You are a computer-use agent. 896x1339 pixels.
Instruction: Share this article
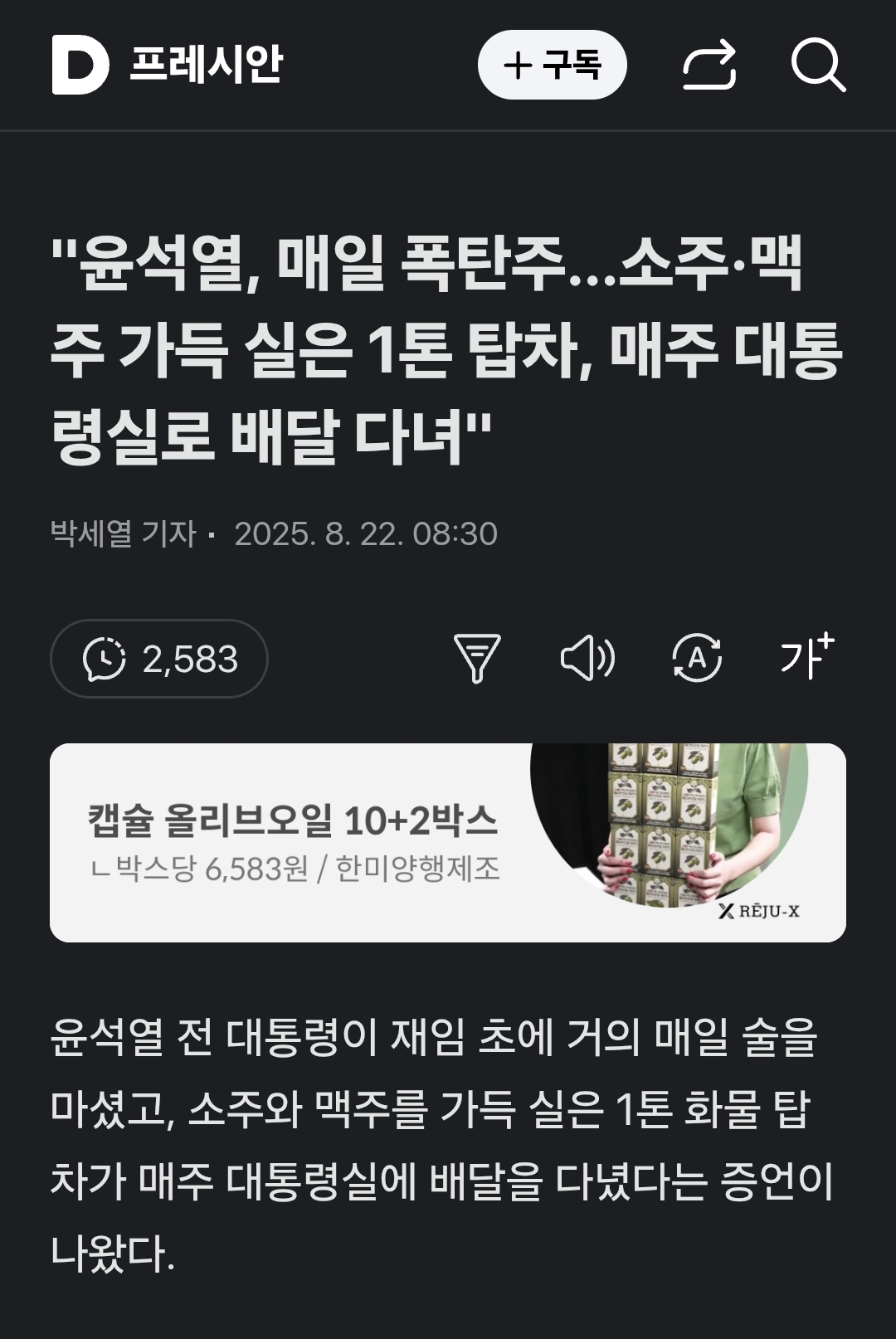709,65
